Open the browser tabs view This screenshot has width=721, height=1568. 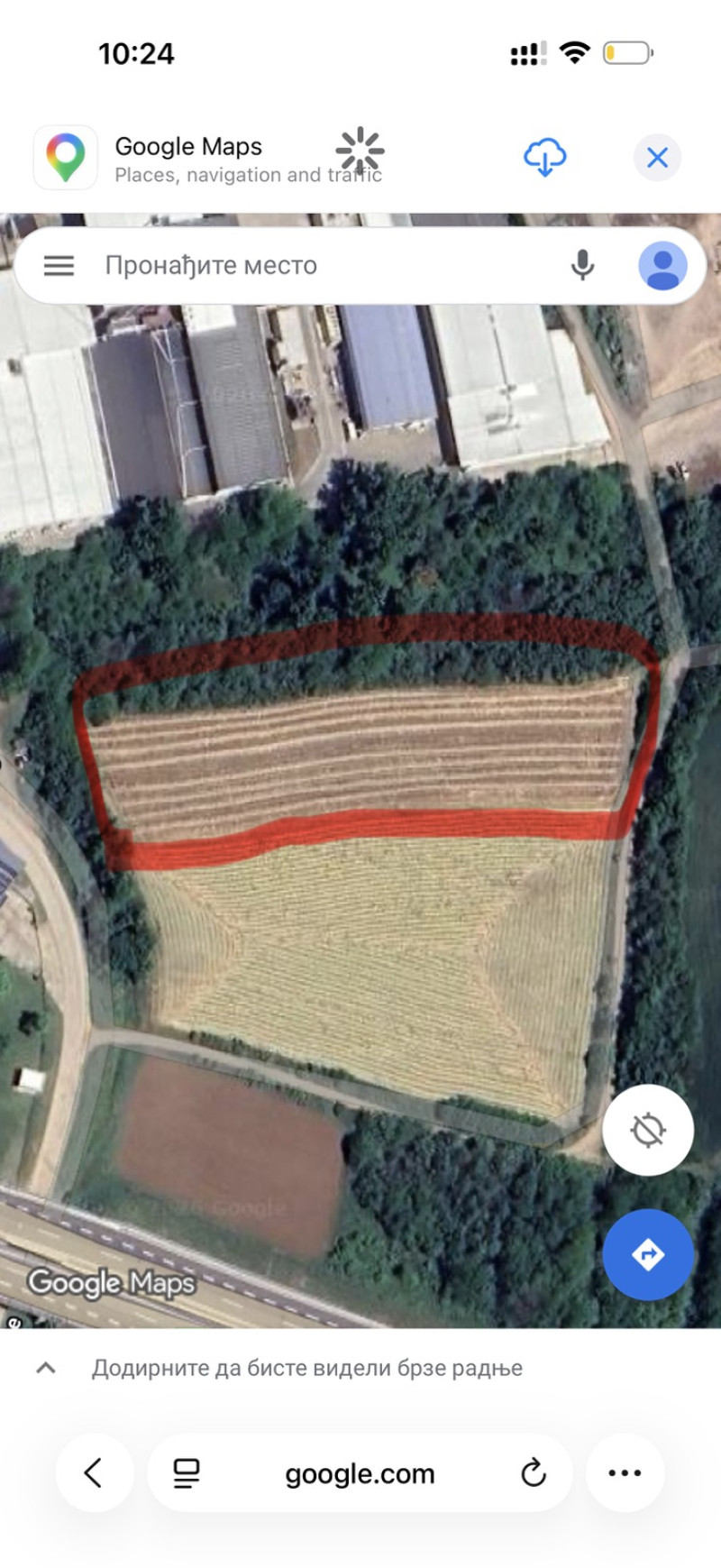(x=187, y=1473)
